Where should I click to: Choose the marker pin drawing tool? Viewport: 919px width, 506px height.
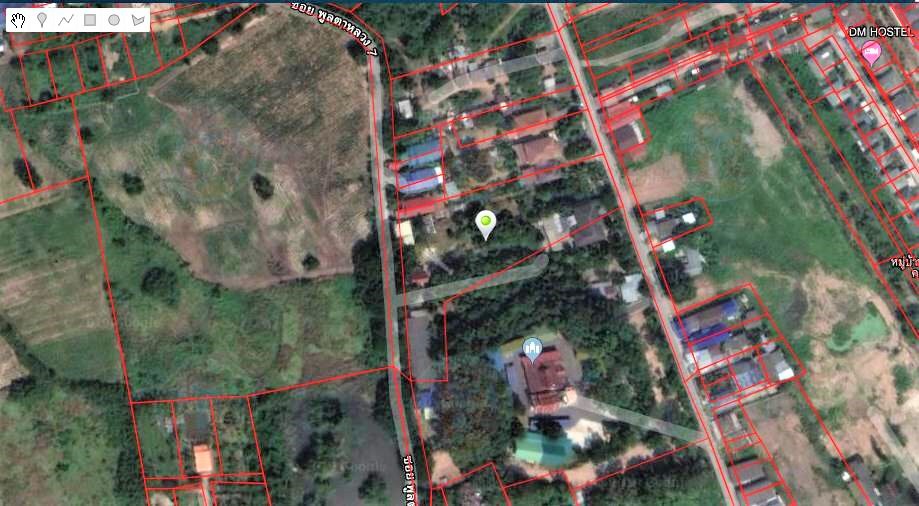click(42, 19)
